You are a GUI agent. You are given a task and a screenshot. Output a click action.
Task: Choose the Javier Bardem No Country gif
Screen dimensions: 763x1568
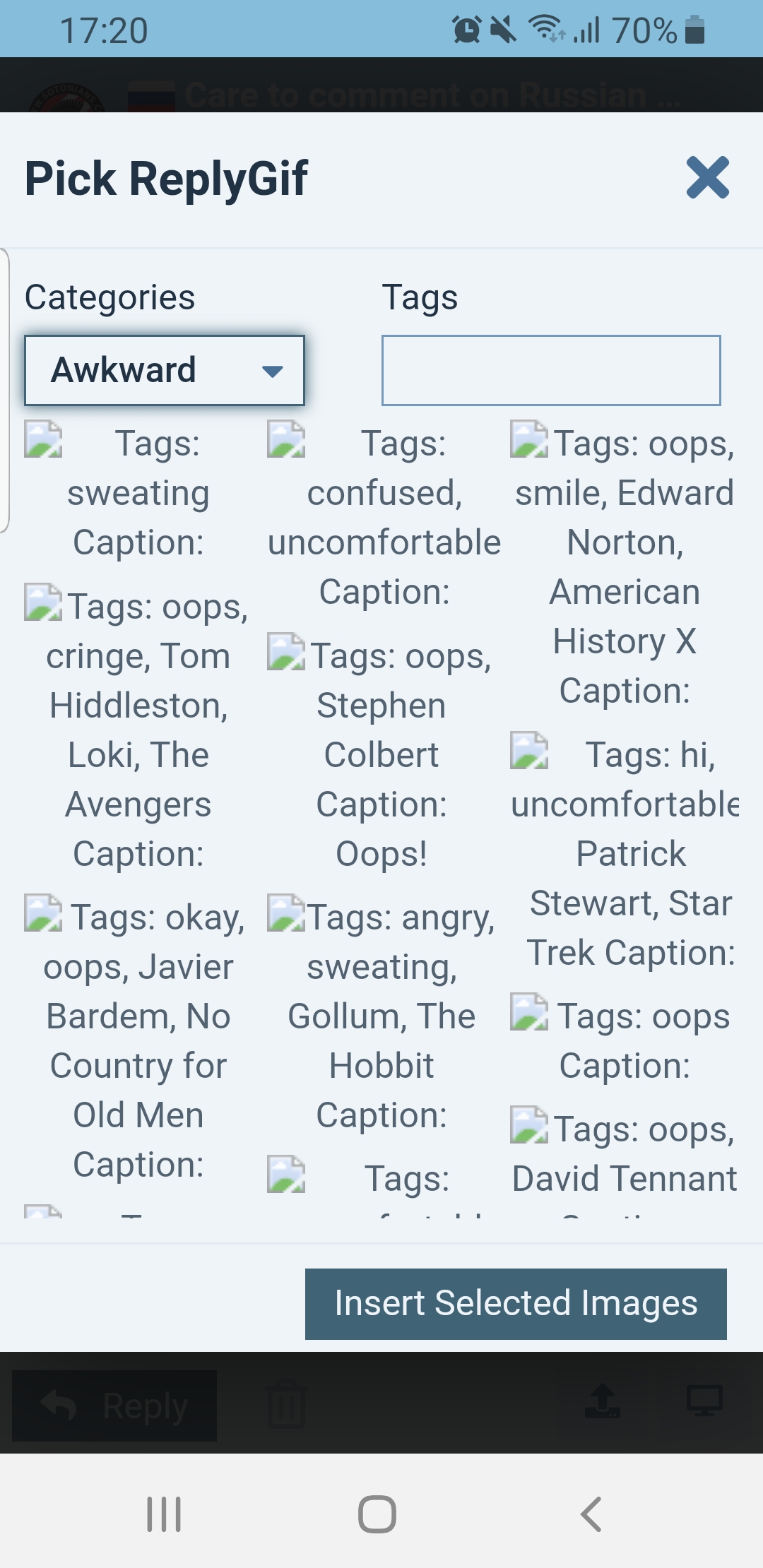tap(44, 913)
